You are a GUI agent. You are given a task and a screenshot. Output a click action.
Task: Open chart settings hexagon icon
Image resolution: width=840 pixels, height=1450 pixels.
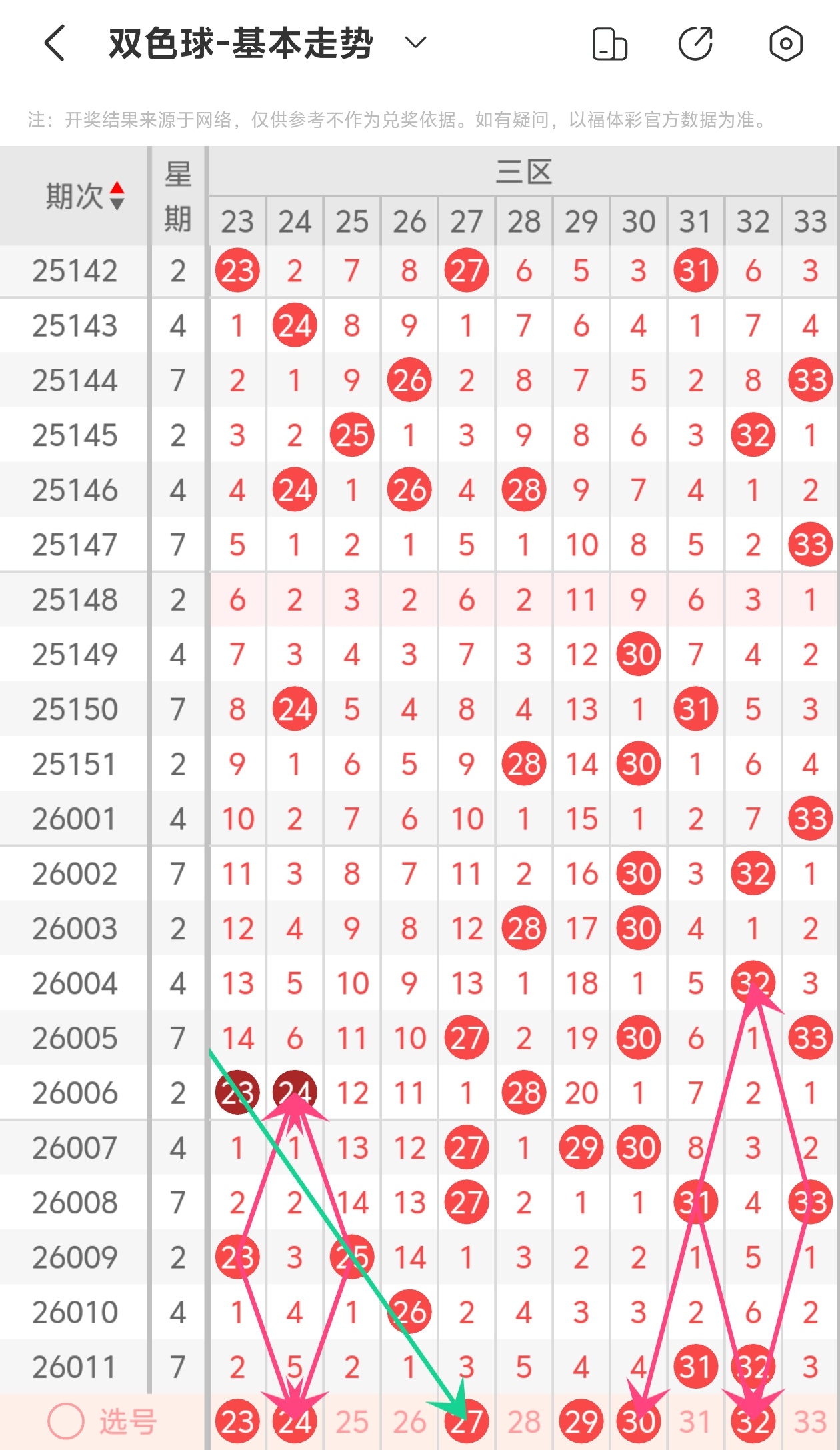click(785, 44)
